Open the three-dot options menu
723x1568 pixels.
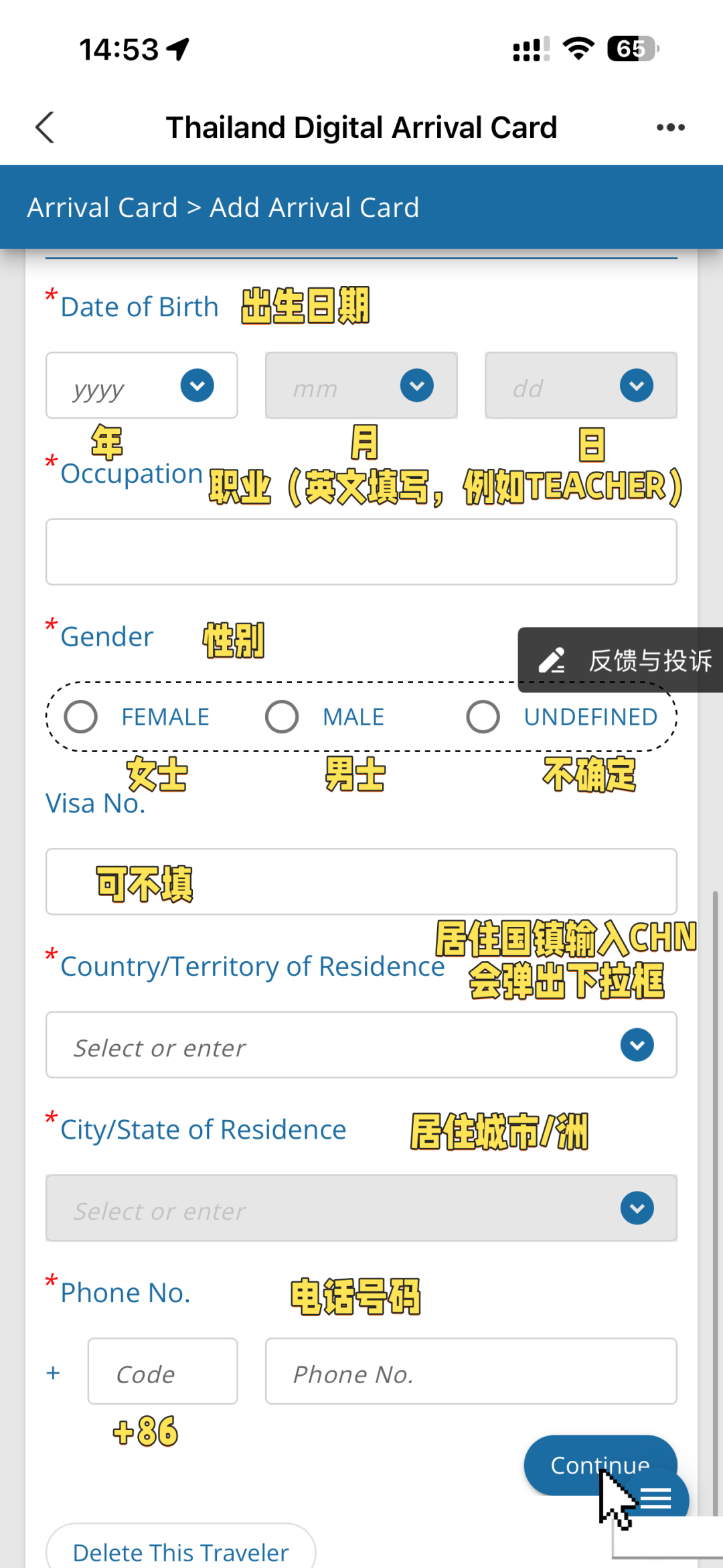point(669,126)
